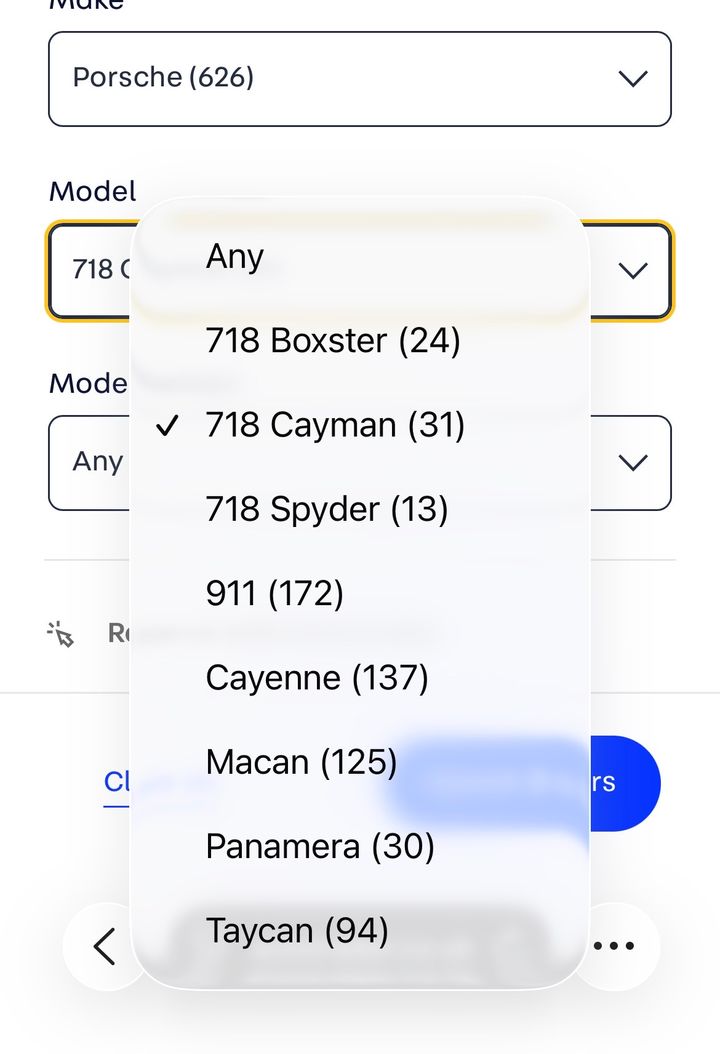Pick 718 Cayman (31) option
This screenshot has height=1054, width=720.
coord(335,426)
